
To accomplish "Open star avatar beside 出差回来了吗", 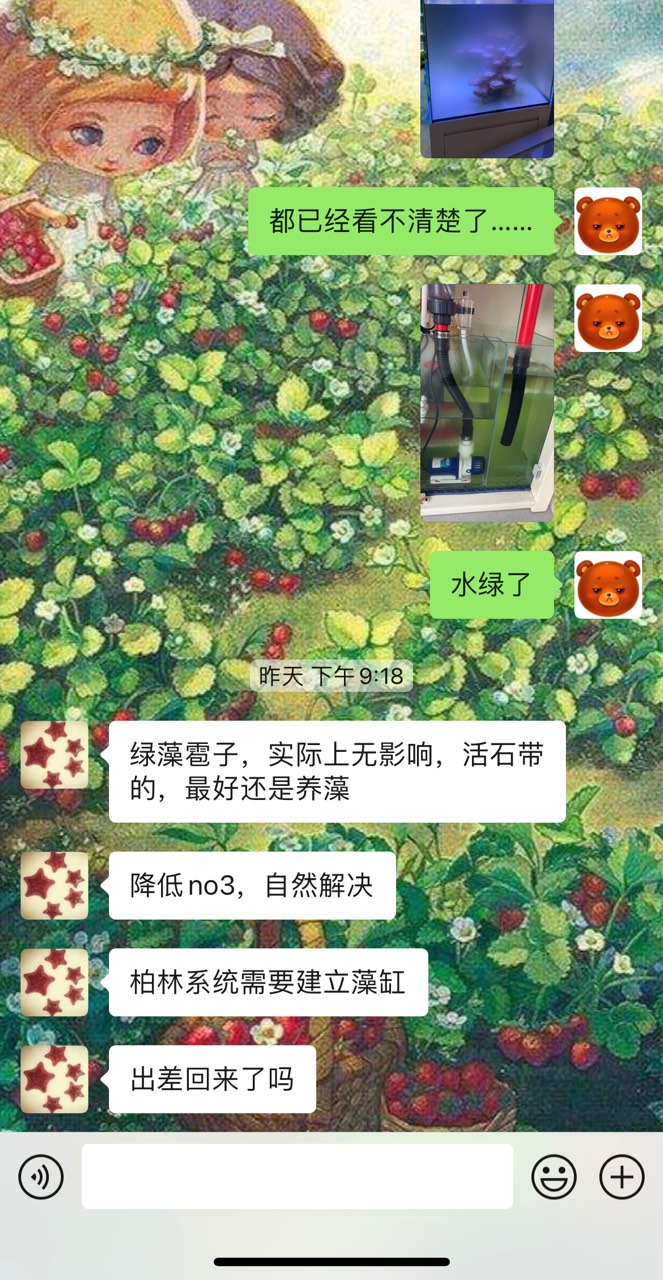I will (55, 1079).
